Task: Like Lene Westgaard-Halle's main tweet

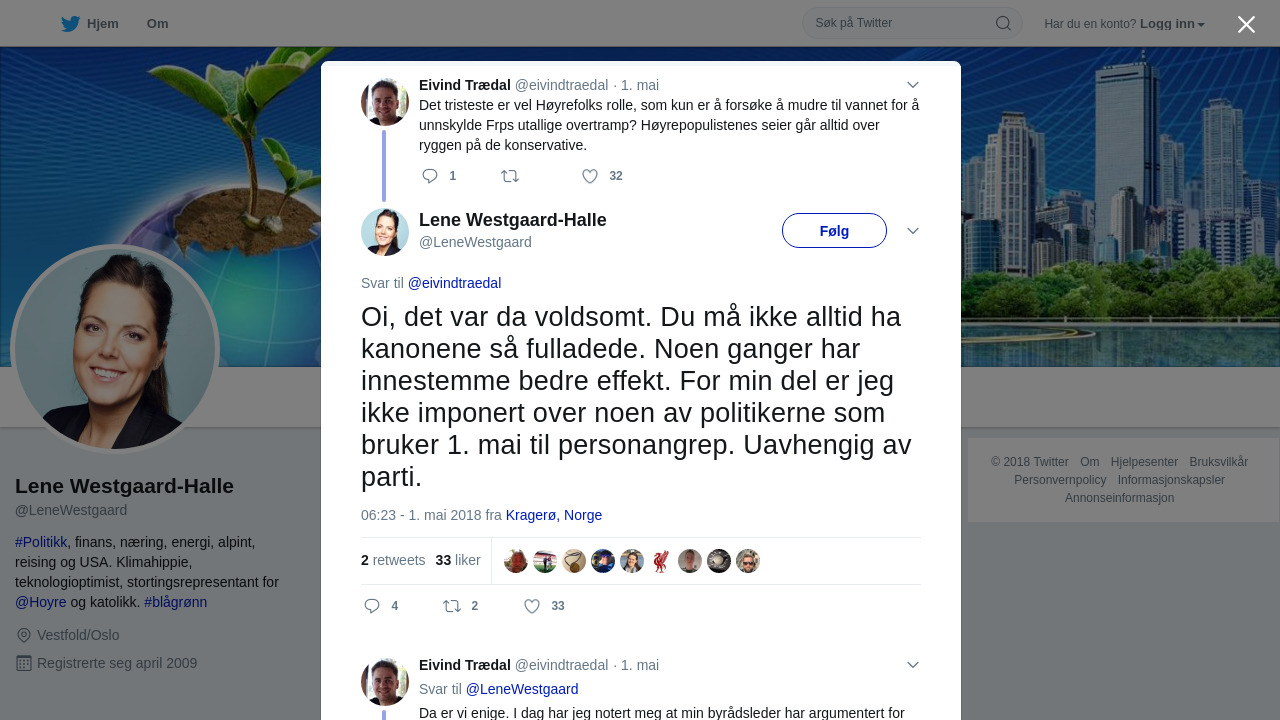Action: [533, 606]
